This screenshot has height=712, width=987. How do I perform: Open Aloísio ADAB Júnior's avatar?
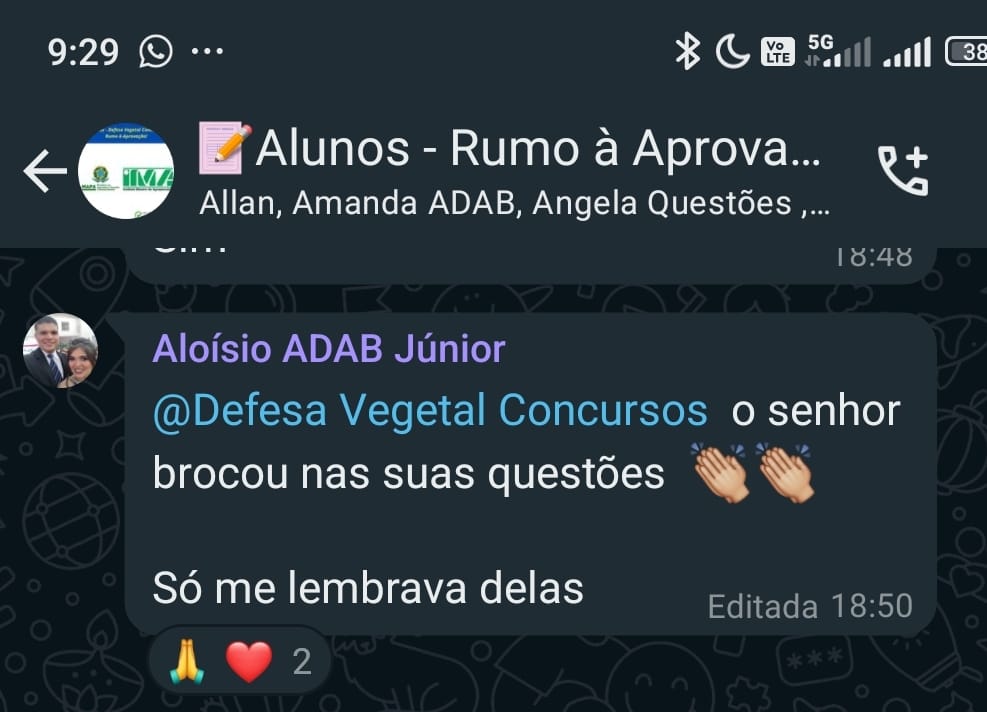60,351
